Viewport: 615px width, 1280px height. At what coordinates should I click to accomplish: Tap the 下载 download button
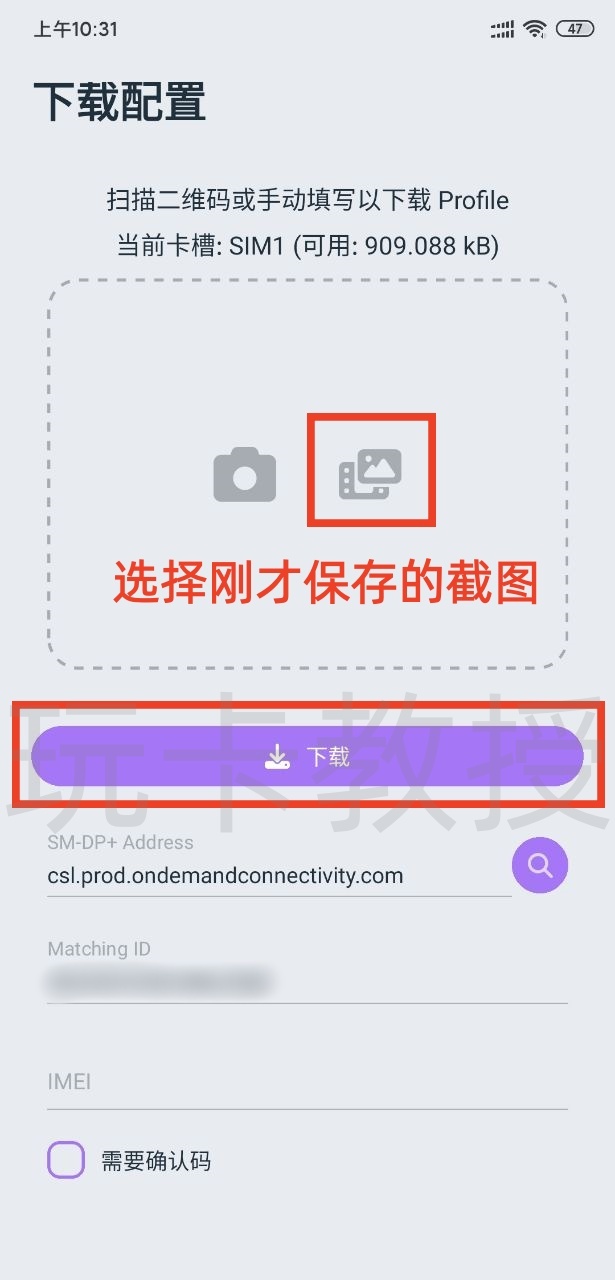point(307,756)
